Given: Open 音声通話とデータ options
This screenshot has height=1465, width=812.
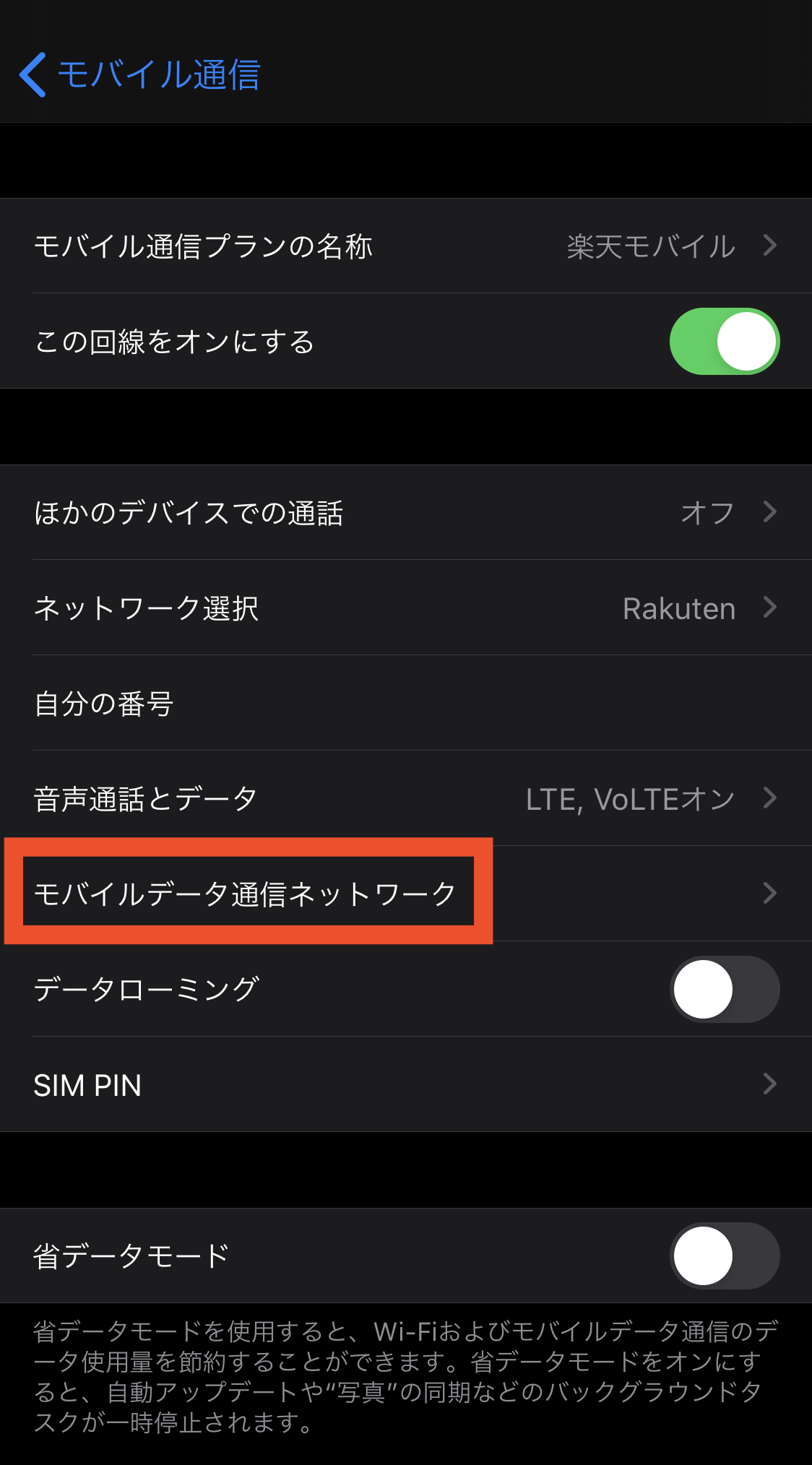Looking at the screenshot, I should pos(406,798).
